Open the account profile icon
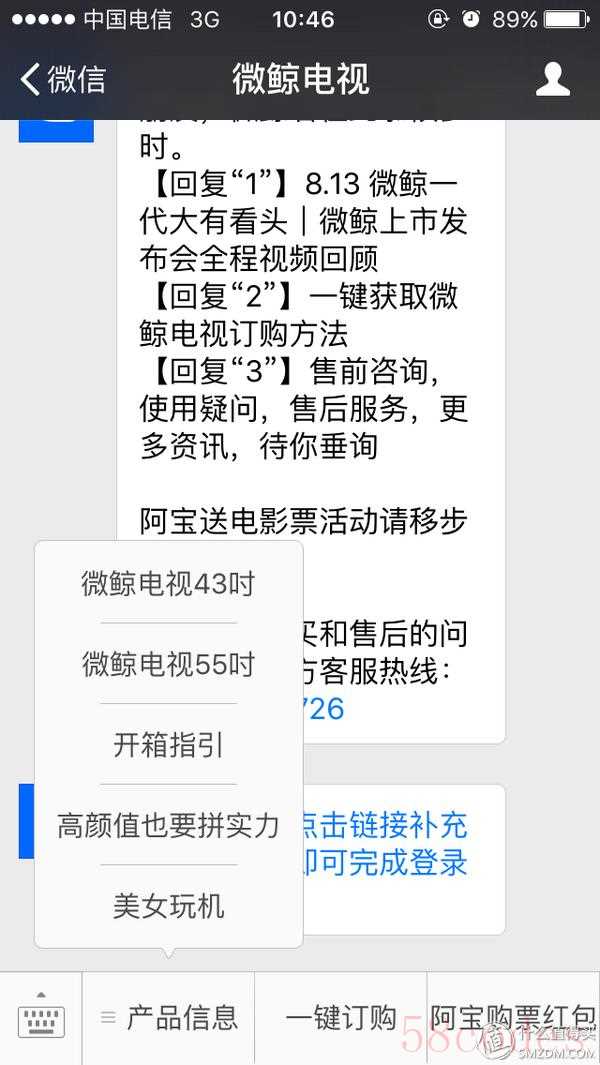Viewport: 600px width, 1065px height. (x=552, y=79)
